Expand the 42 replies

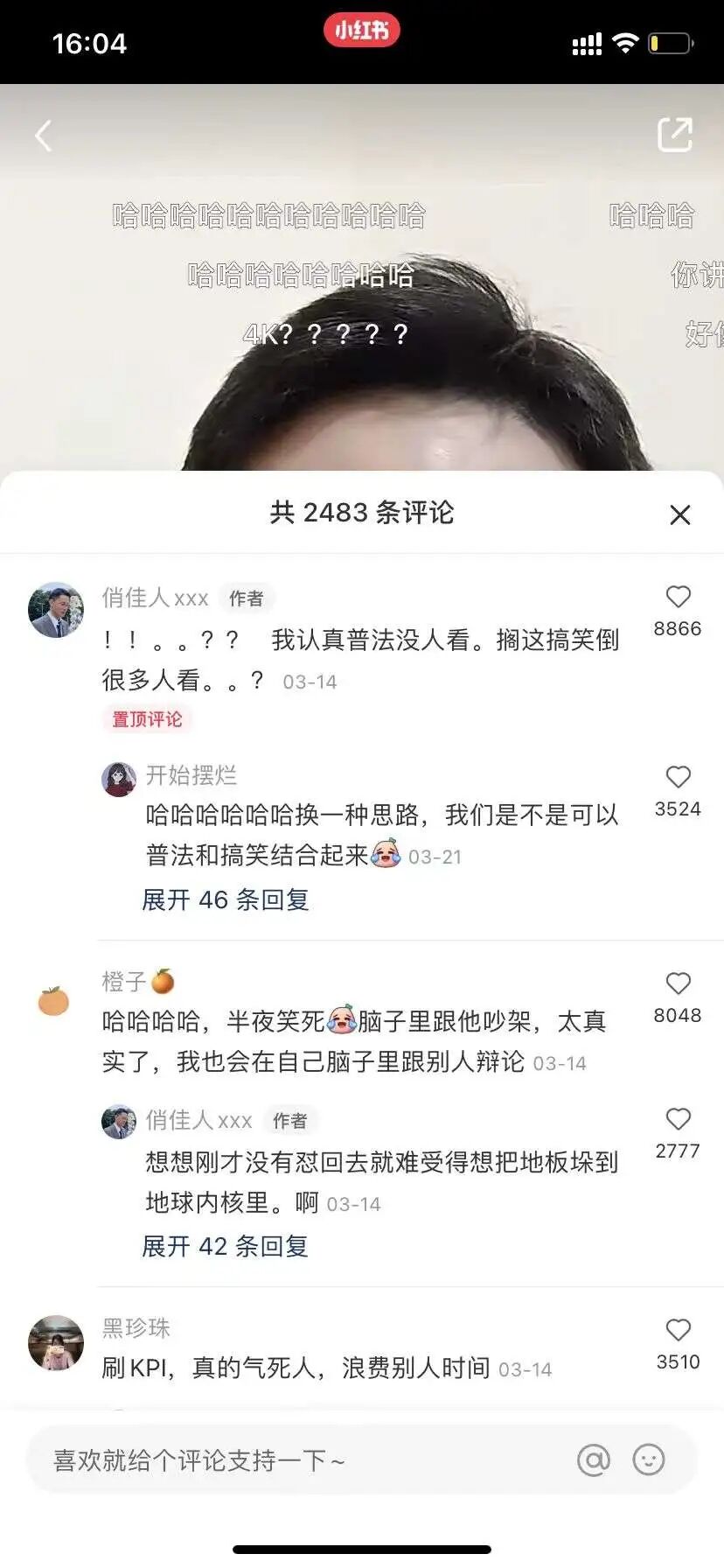(x=226, y=1246)
